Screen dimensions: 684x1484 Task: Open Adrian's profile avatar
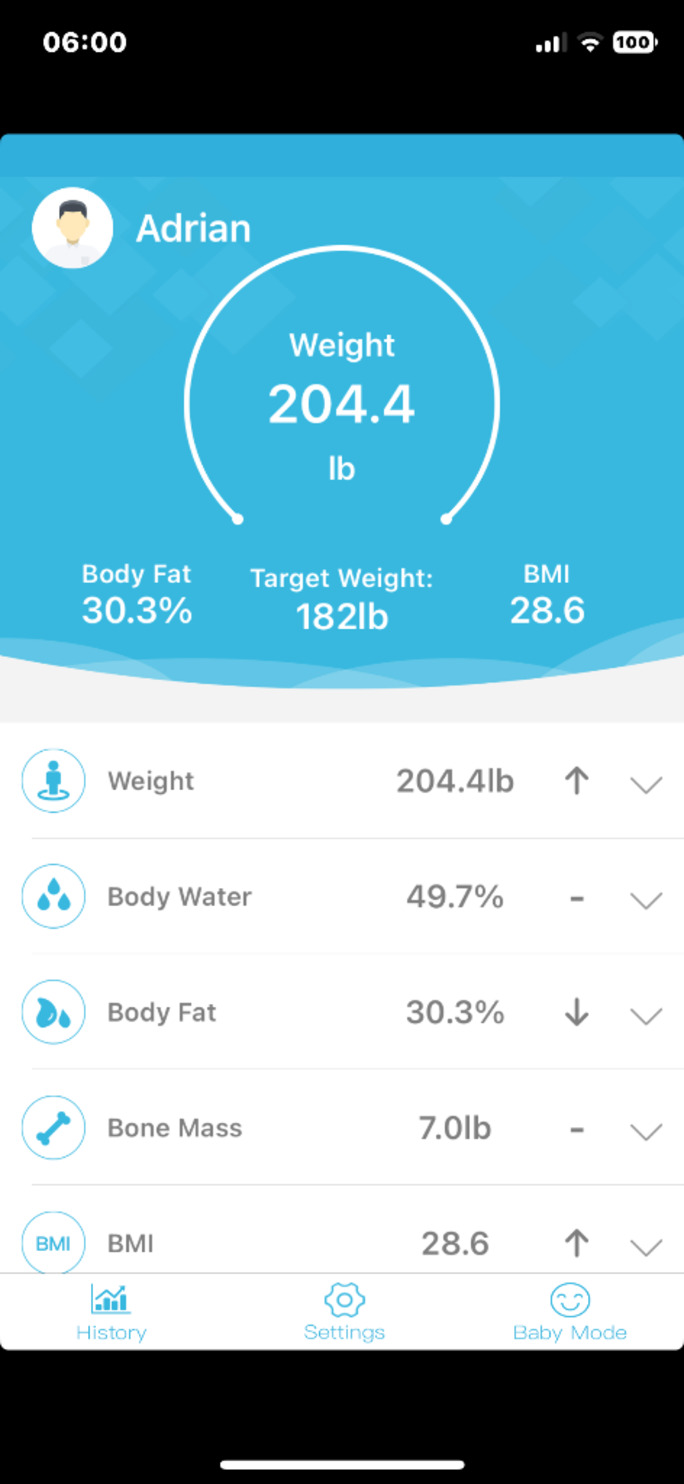click(x=72, y=229)
